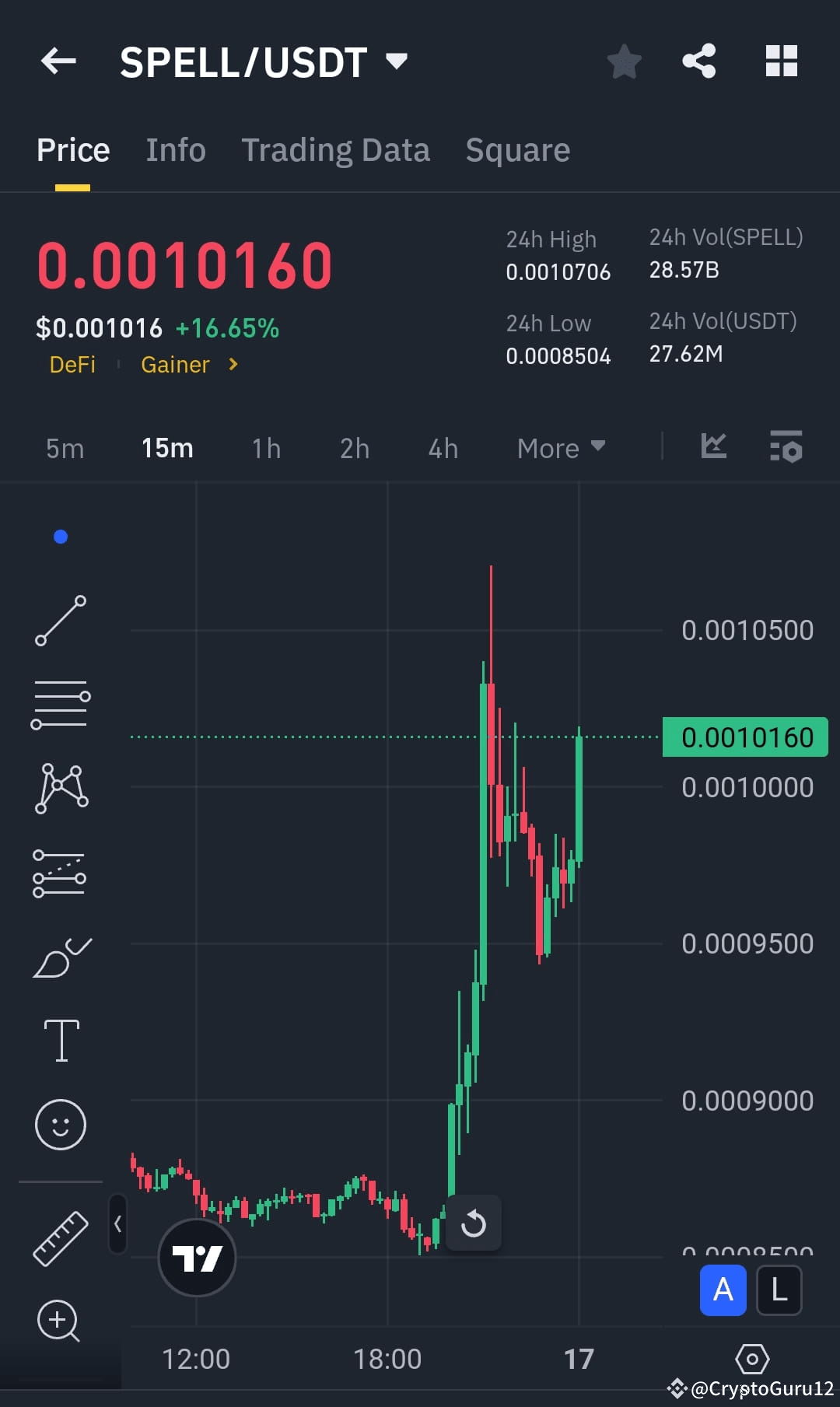Viewport: 840px width, 1407px height.
Task: Pick the brush drawing tool
Action: click(x=61, y=957)
